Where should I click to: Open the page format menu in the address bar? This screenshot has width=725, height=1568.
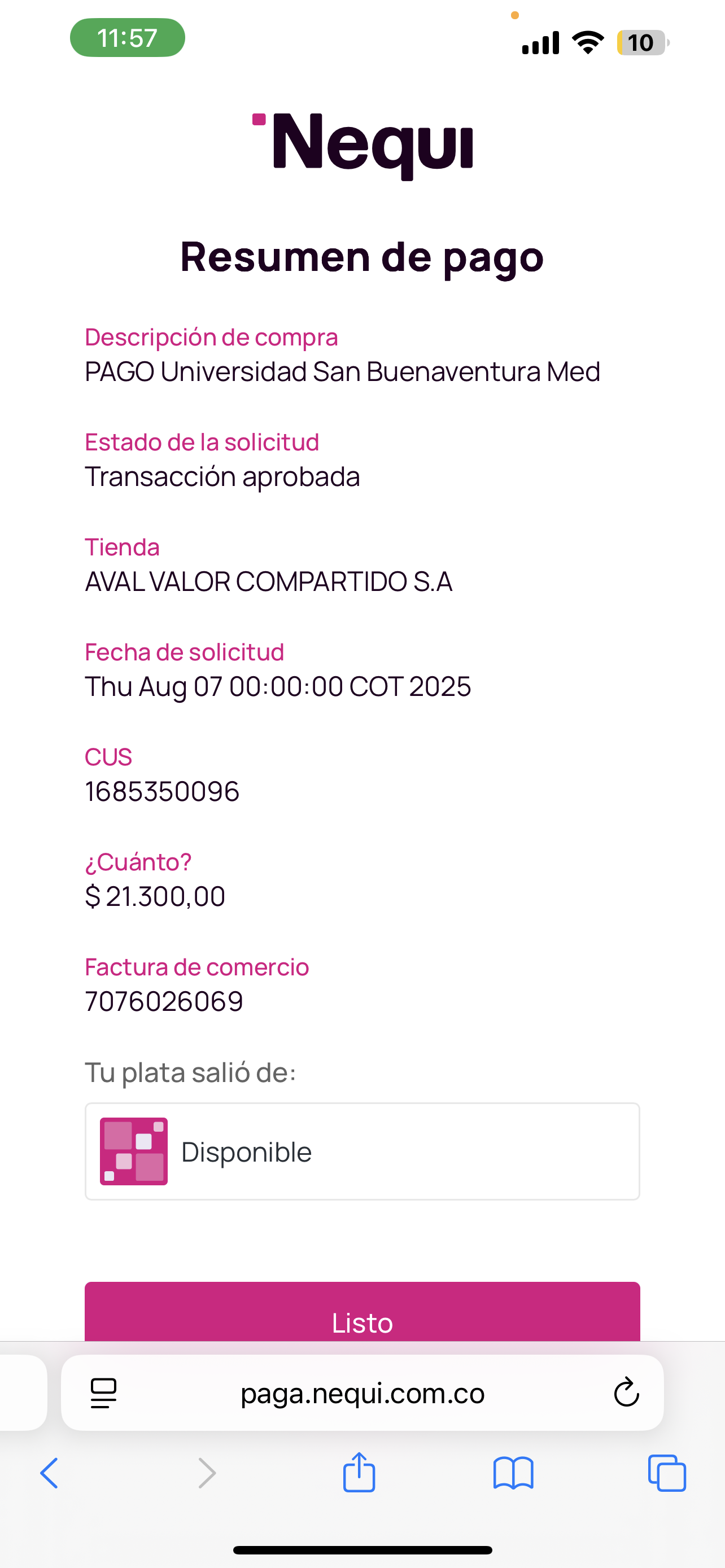[x=103, y=1393]
